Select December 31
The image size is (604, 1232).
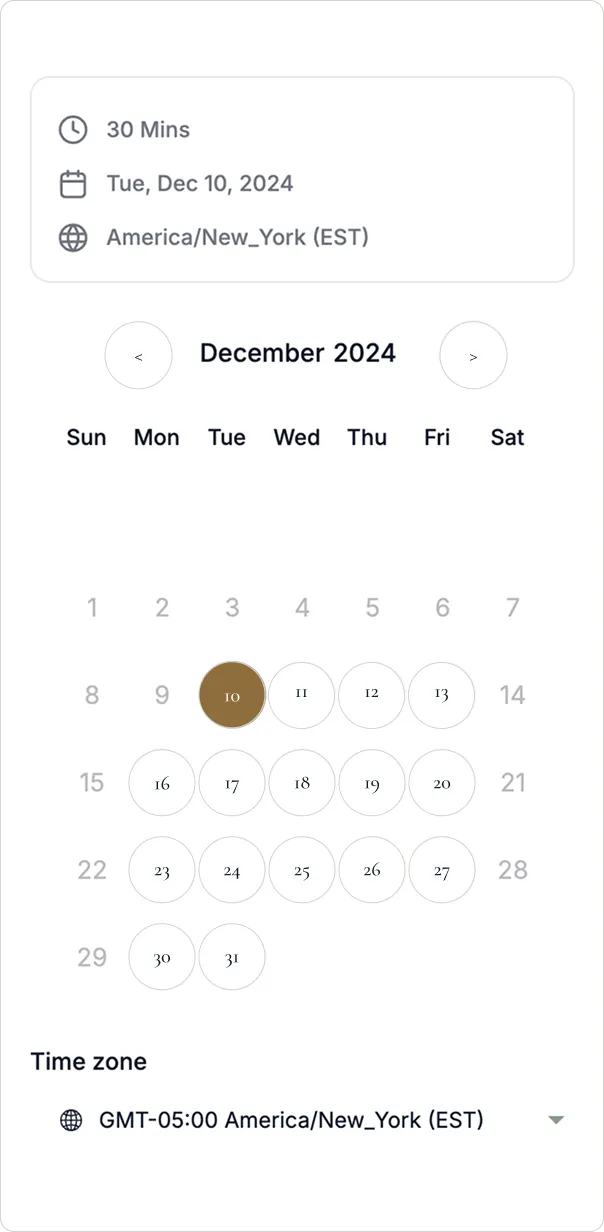(232, 957)
